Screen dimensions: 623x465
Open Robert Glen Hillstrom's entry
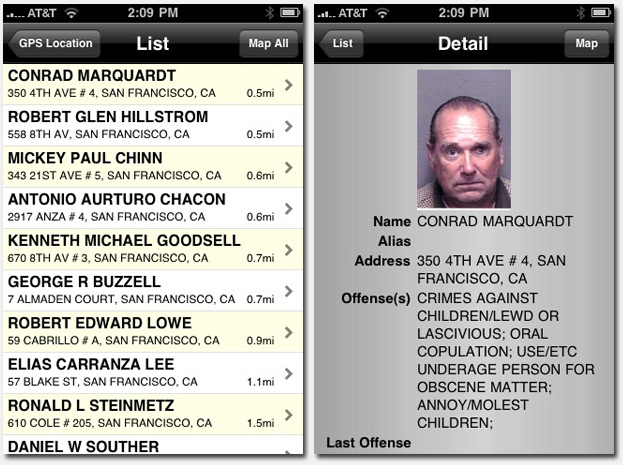coord(150,125)
